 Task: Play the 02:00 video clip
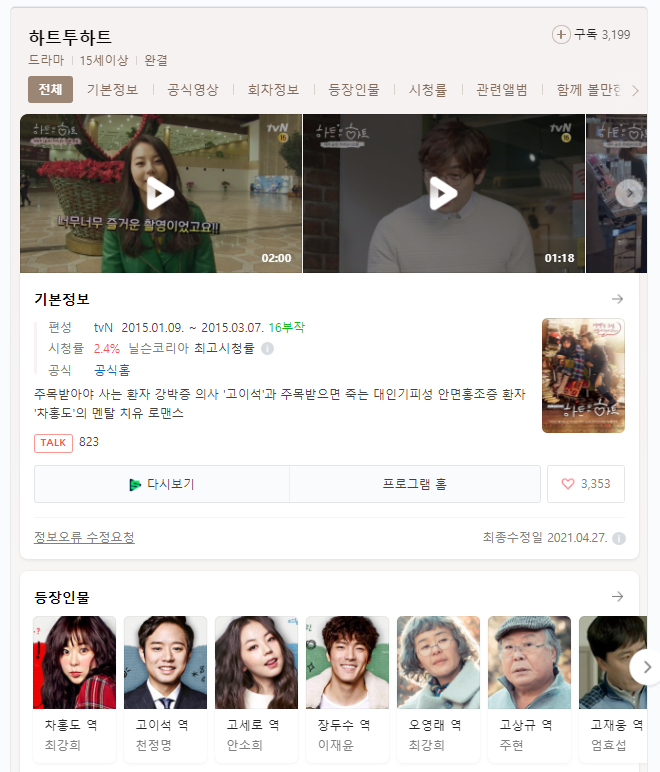coord(160,193)
